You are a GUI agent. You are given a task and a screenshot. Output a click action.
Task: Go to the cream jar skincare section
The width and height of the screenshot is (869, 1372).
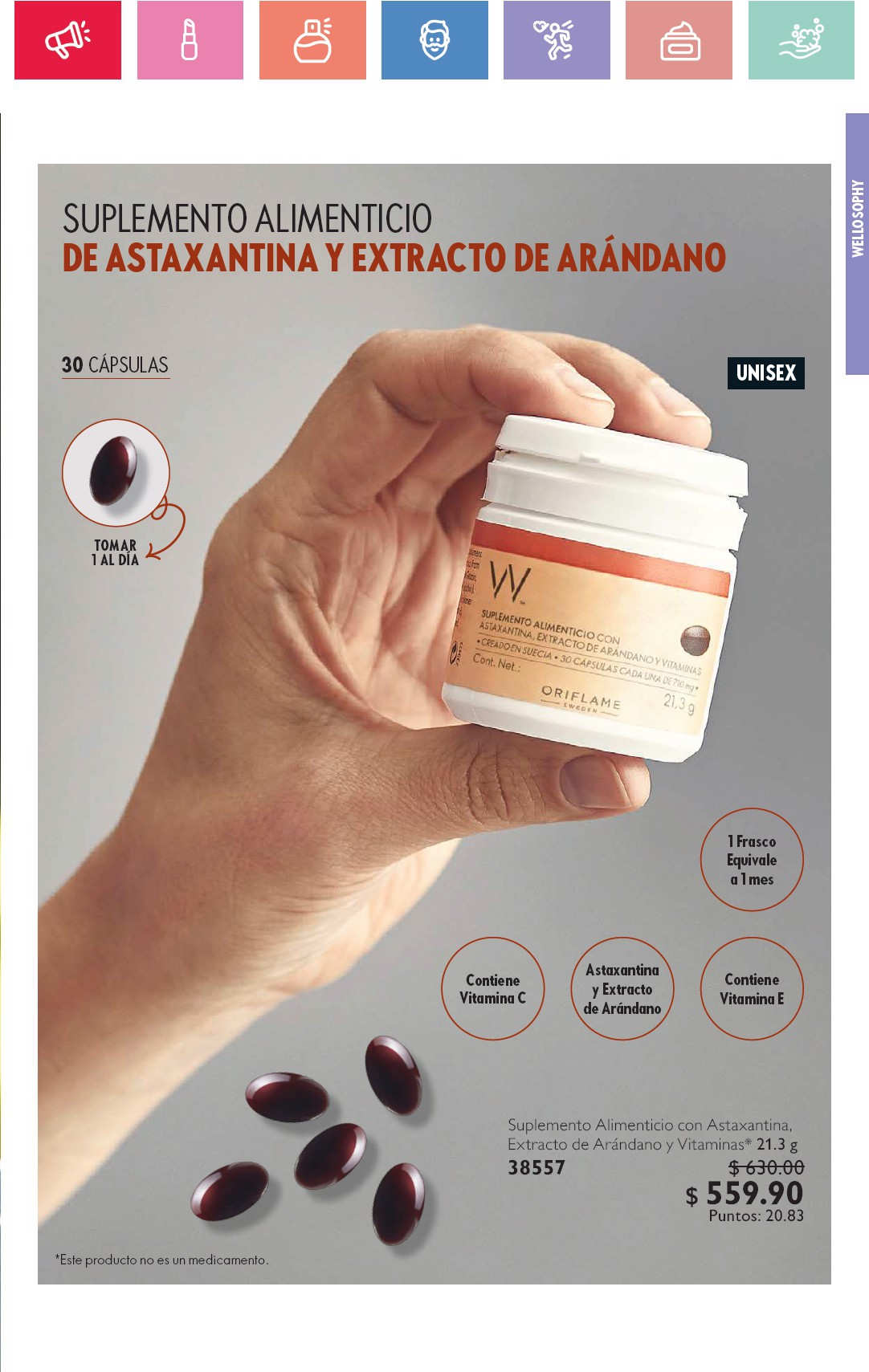click(x=679, y=40)
